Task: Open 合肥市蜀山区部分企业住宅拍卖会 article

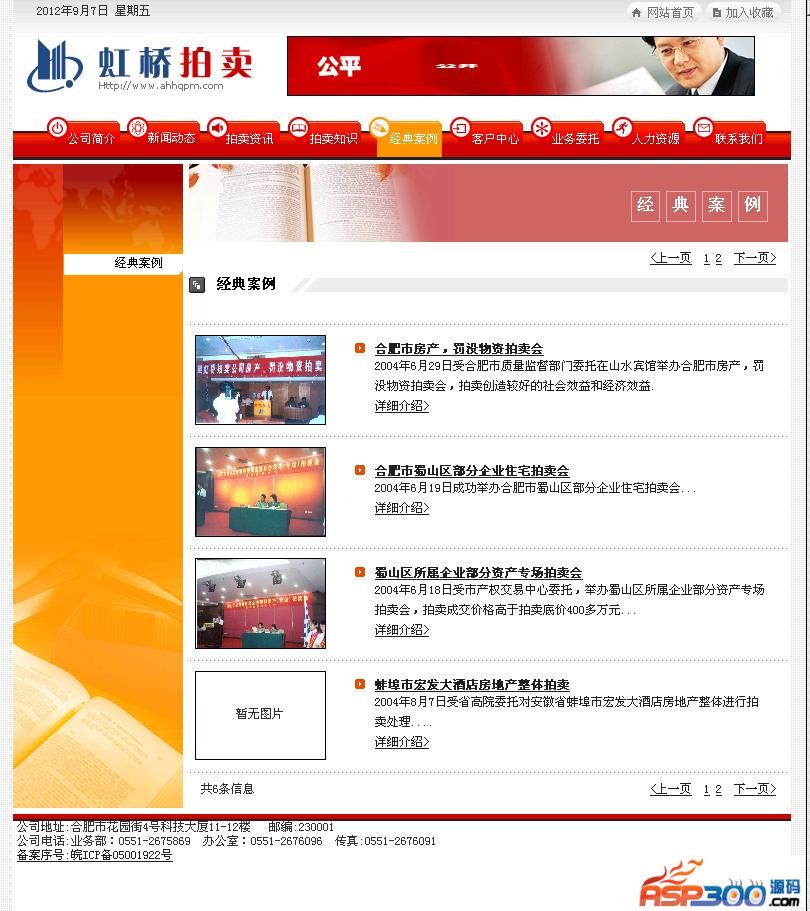Action: (471, 471)
